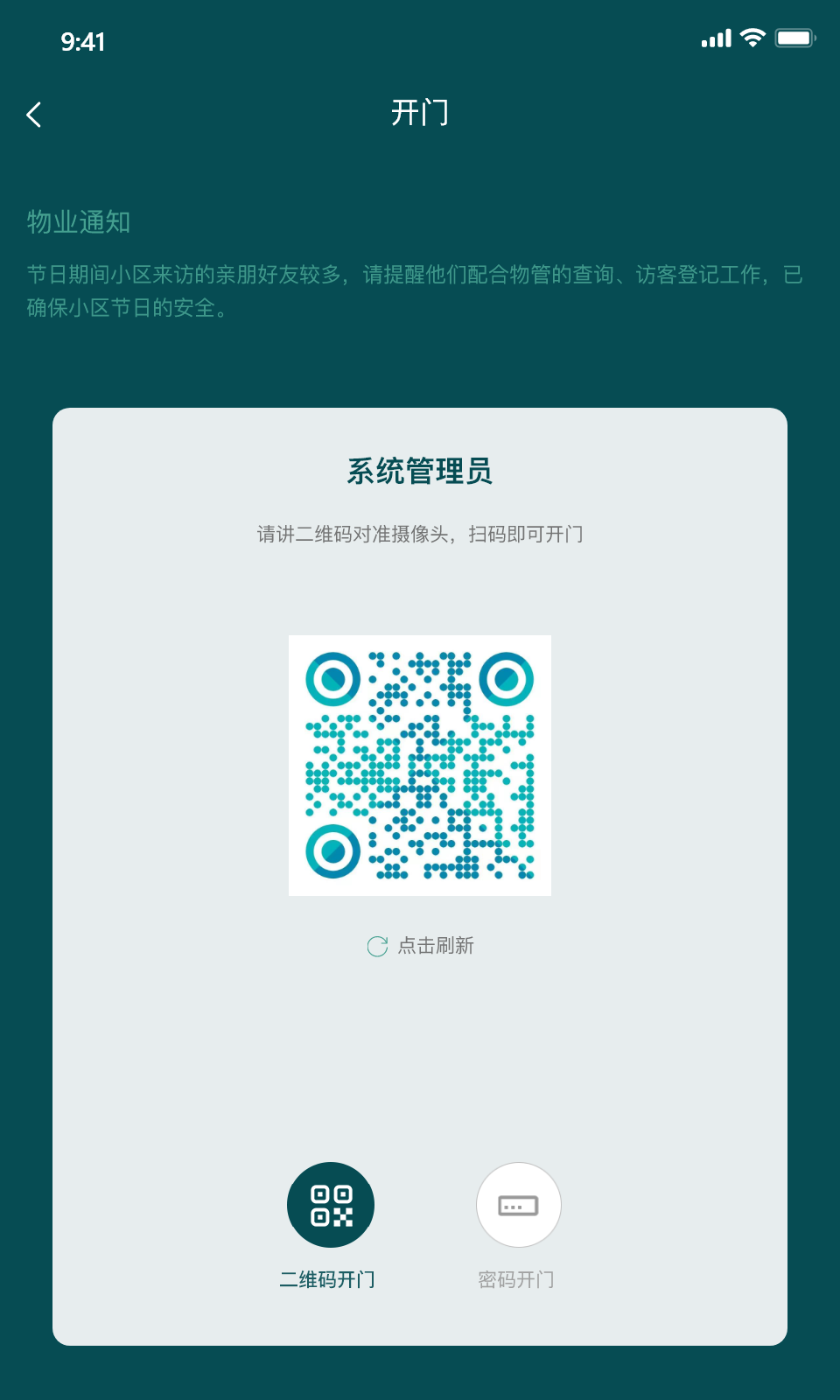Screen dimensions: 840x1400
Task: Click the refresh icon beside 点击刷新
Action: coord(376,945)
